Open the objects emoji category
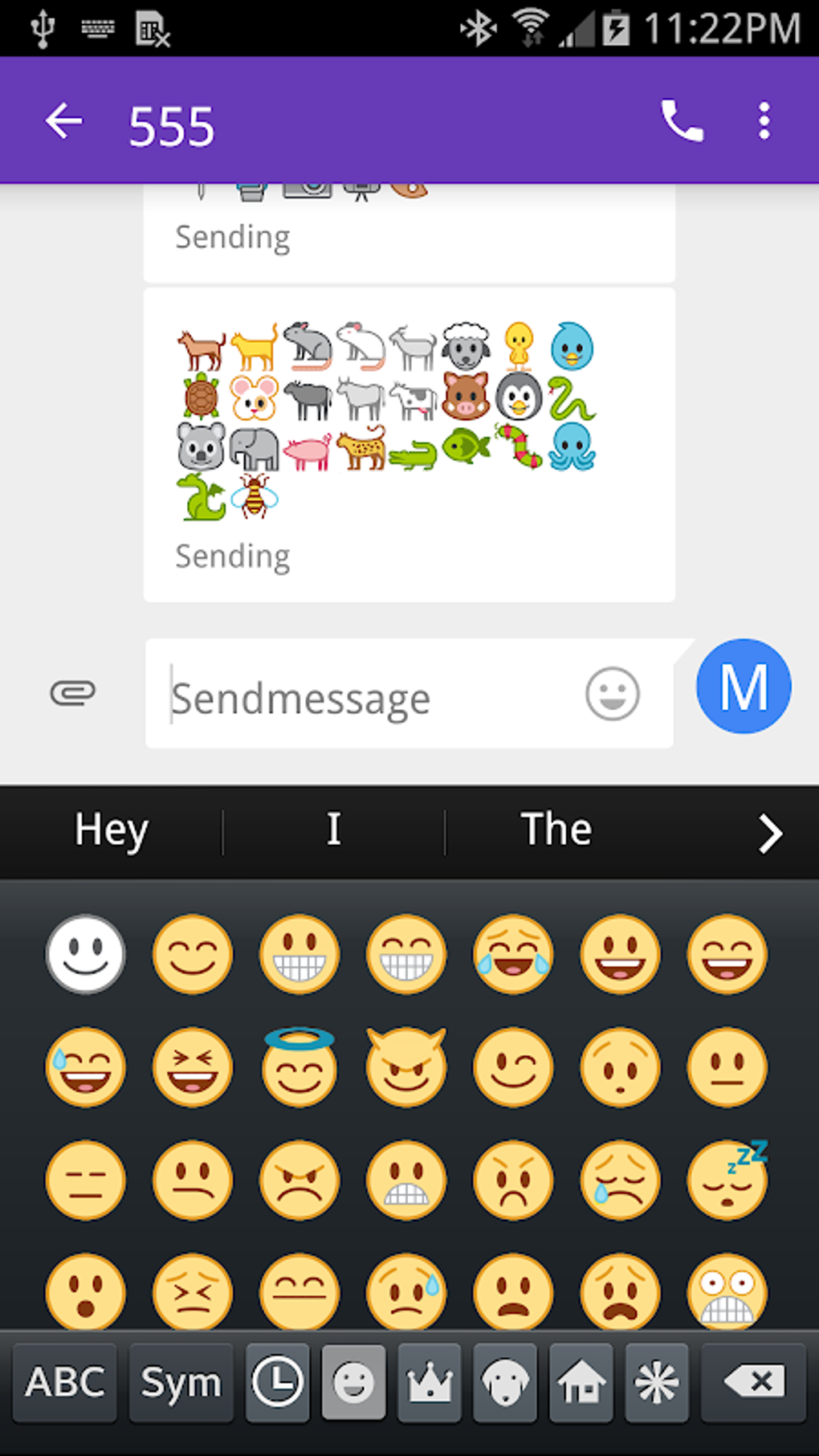 (430, 1383)
